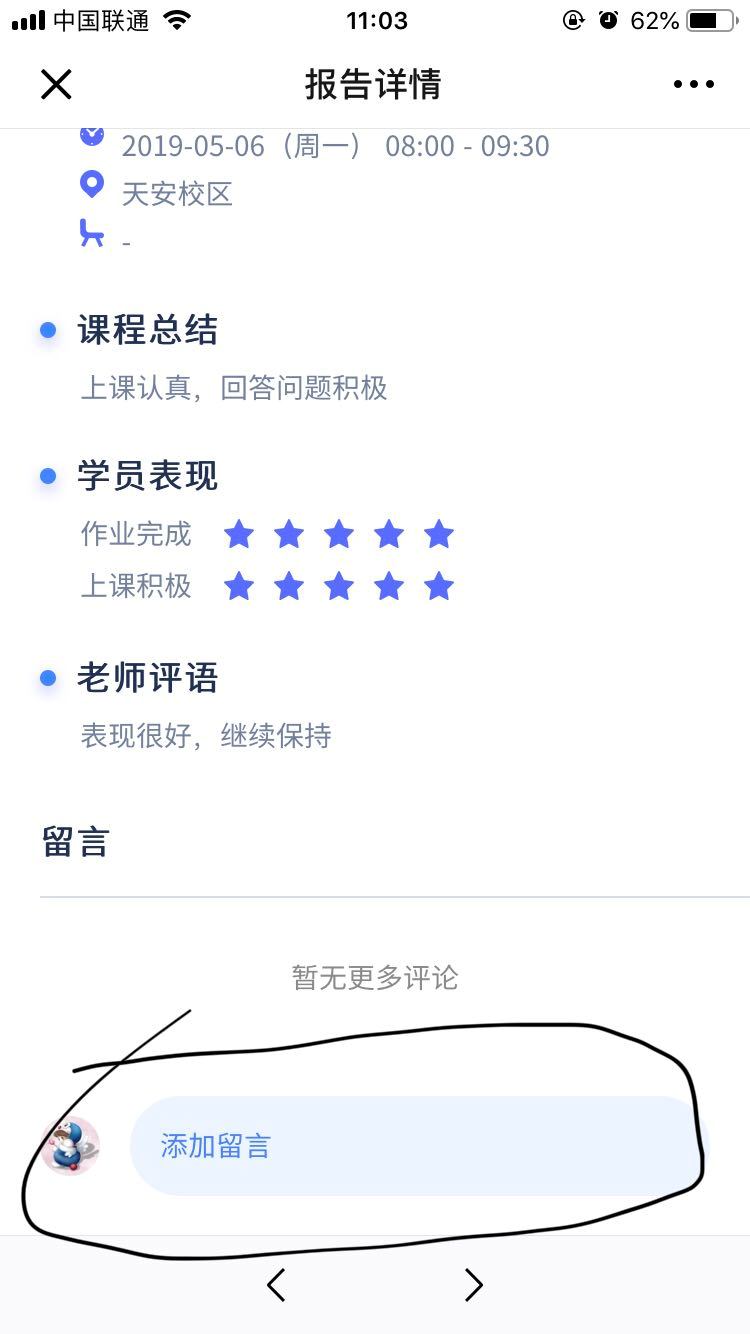Go back using the bottom left arrow
Screen dimensions: 750x1334
pyautogui.click(x=277, y=1285)
